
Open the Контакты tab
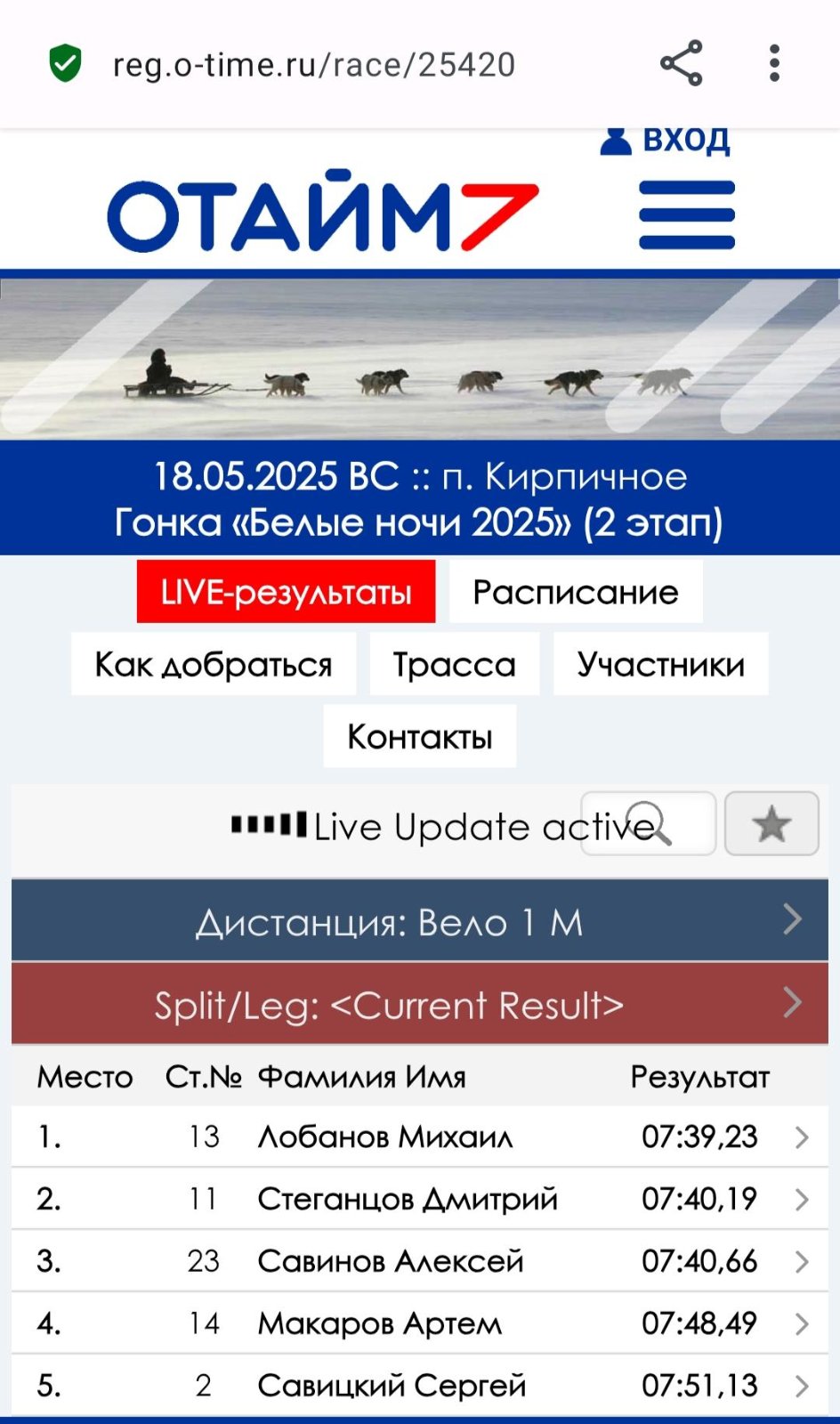[420, 736]
